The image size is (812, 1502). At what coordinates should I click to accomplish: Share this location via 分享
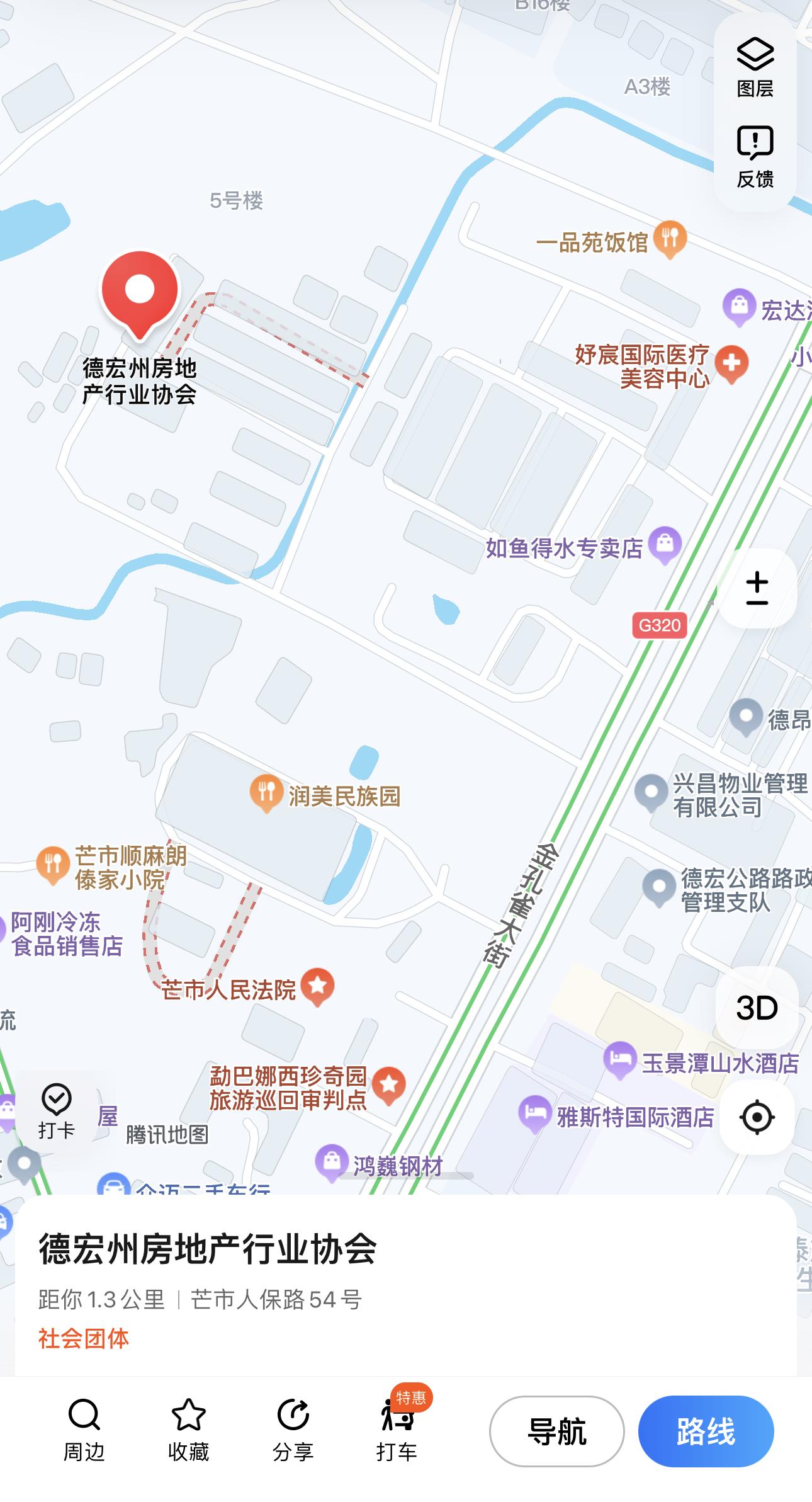tap(293, 1431)
